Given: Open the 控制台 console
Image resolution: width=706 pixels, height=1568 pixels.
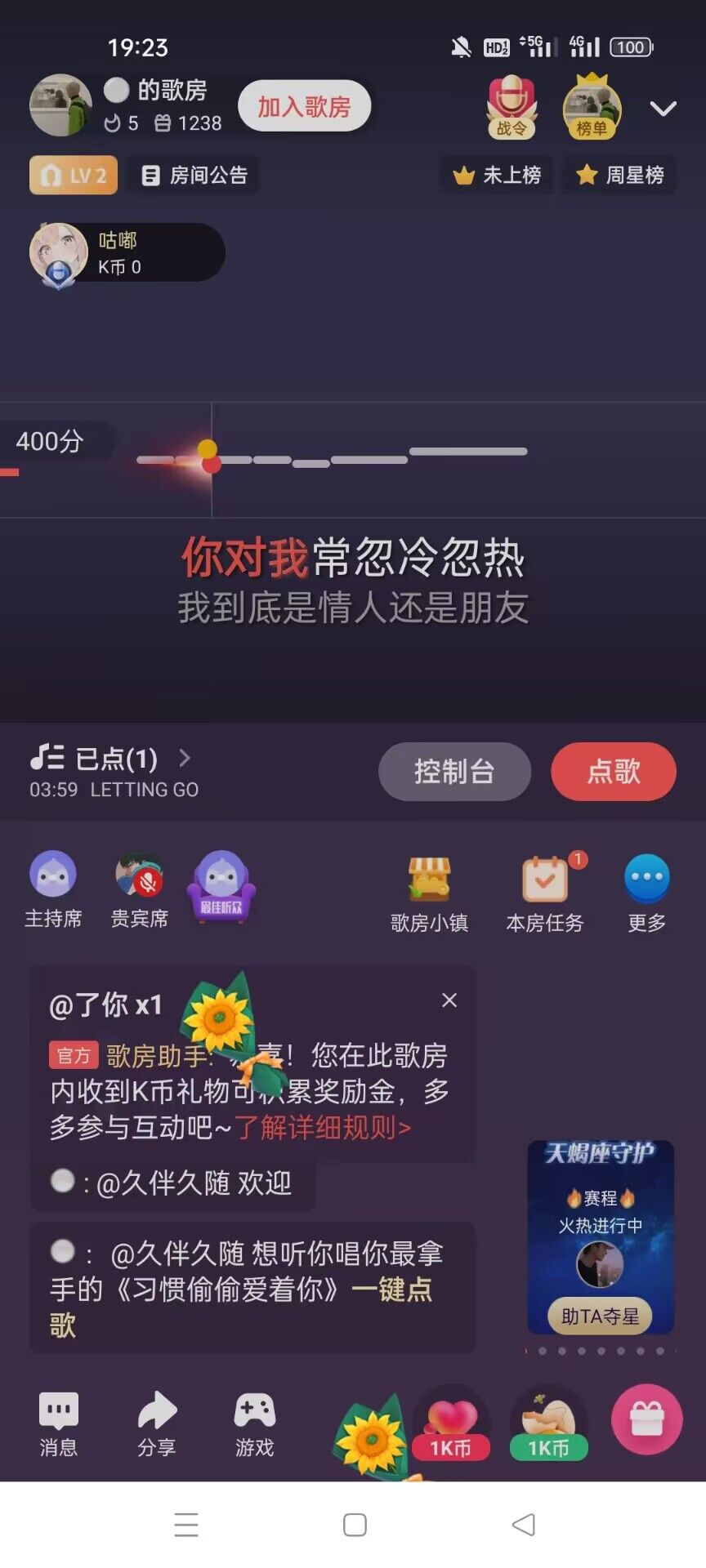Looking at the screenshot, I should point(454,772).
